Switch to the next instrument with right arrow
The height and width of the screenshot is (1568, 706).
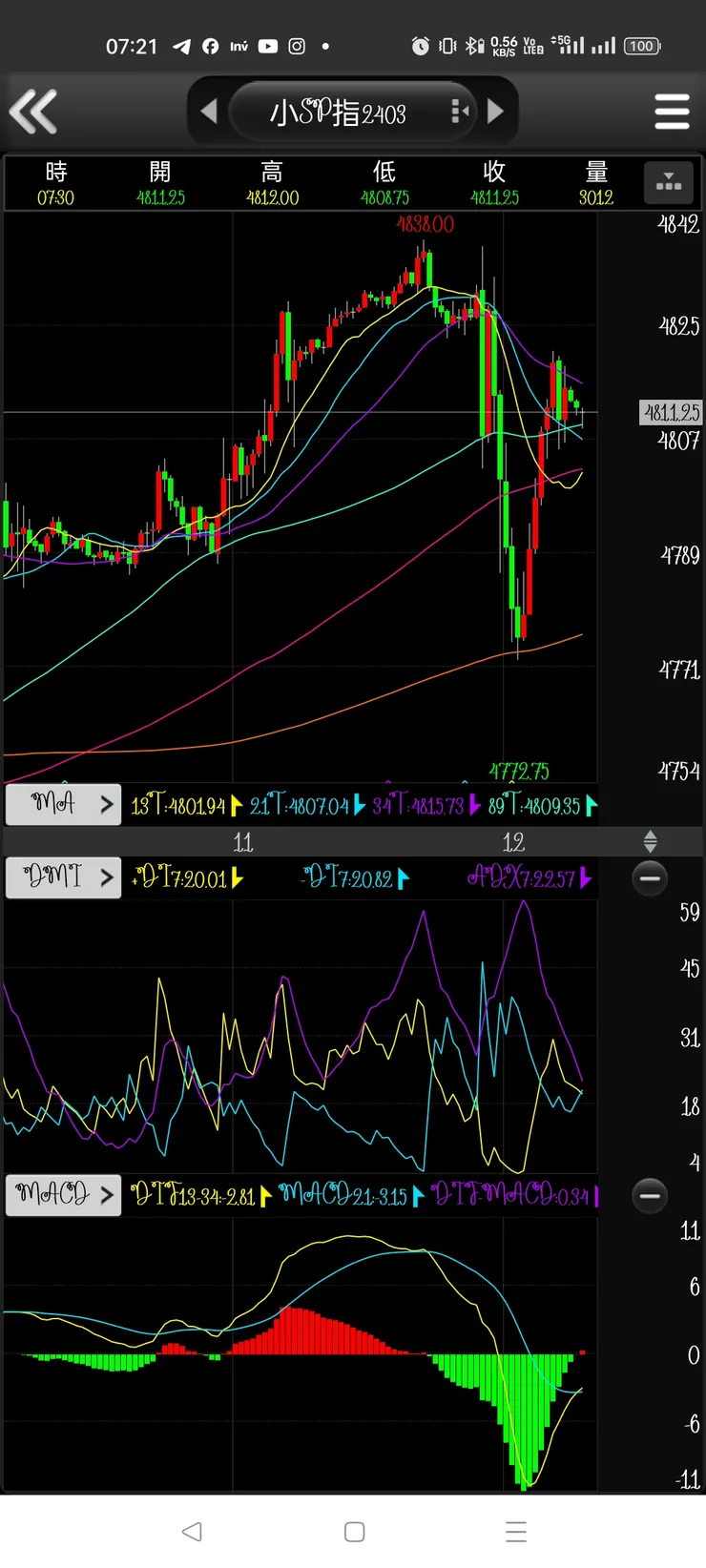[x=495, y=112]
